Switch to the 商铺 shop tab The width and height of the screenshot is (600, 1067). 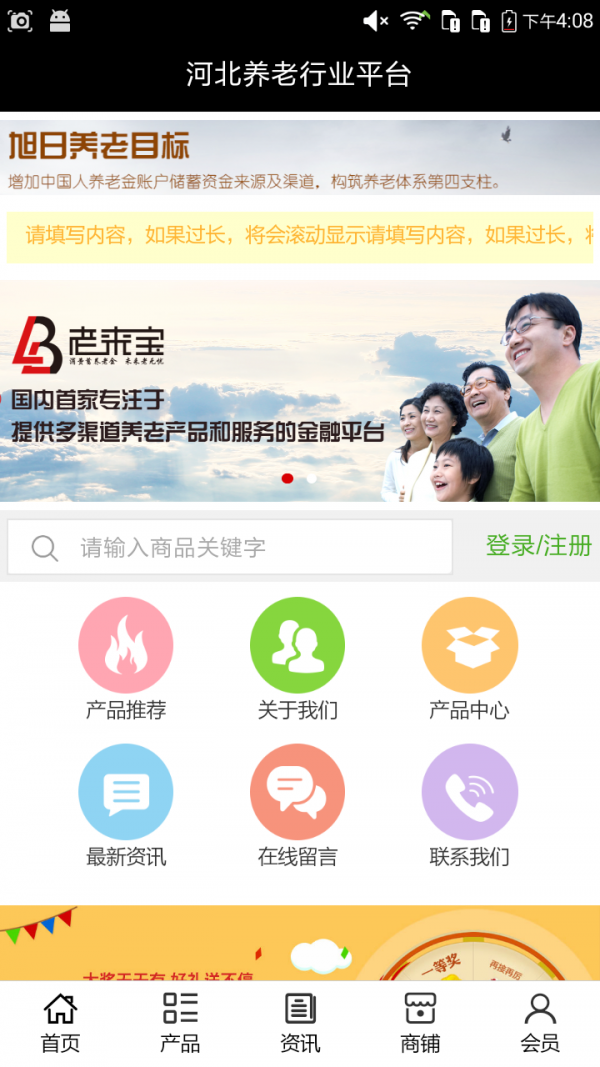pyautogui.click(x=420, y=1023)
